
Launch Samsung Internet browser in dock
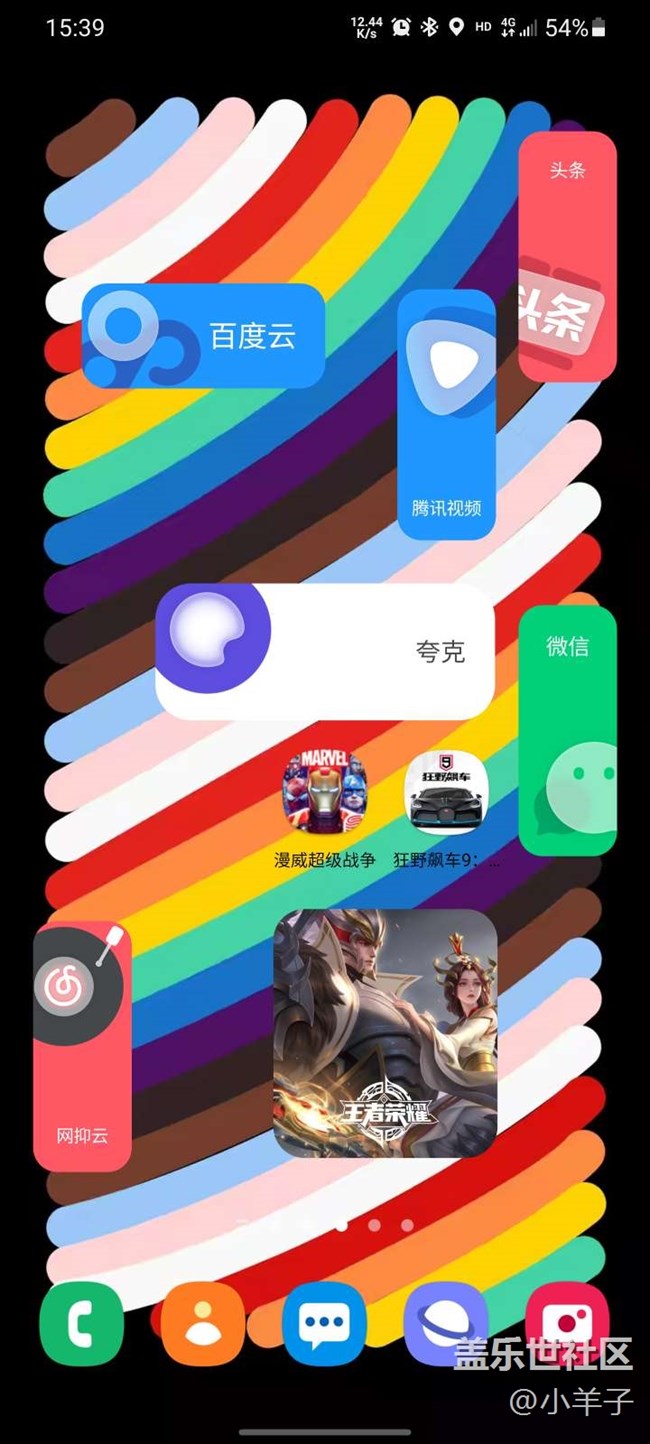pos(446,1324)
